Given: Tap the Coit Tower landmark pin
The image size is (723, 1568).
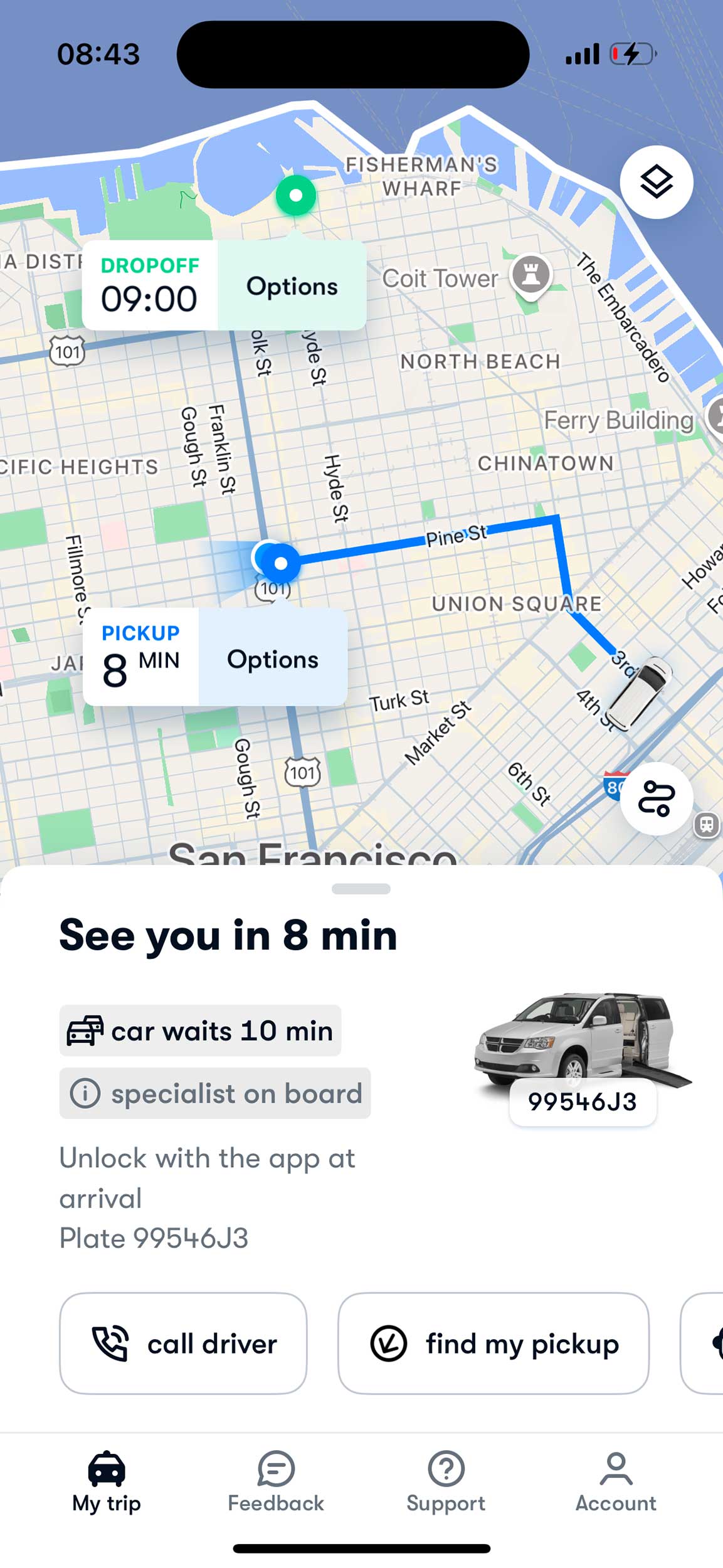Looking at the screenshot, I should pyautogui.click(x=531, y=275).
